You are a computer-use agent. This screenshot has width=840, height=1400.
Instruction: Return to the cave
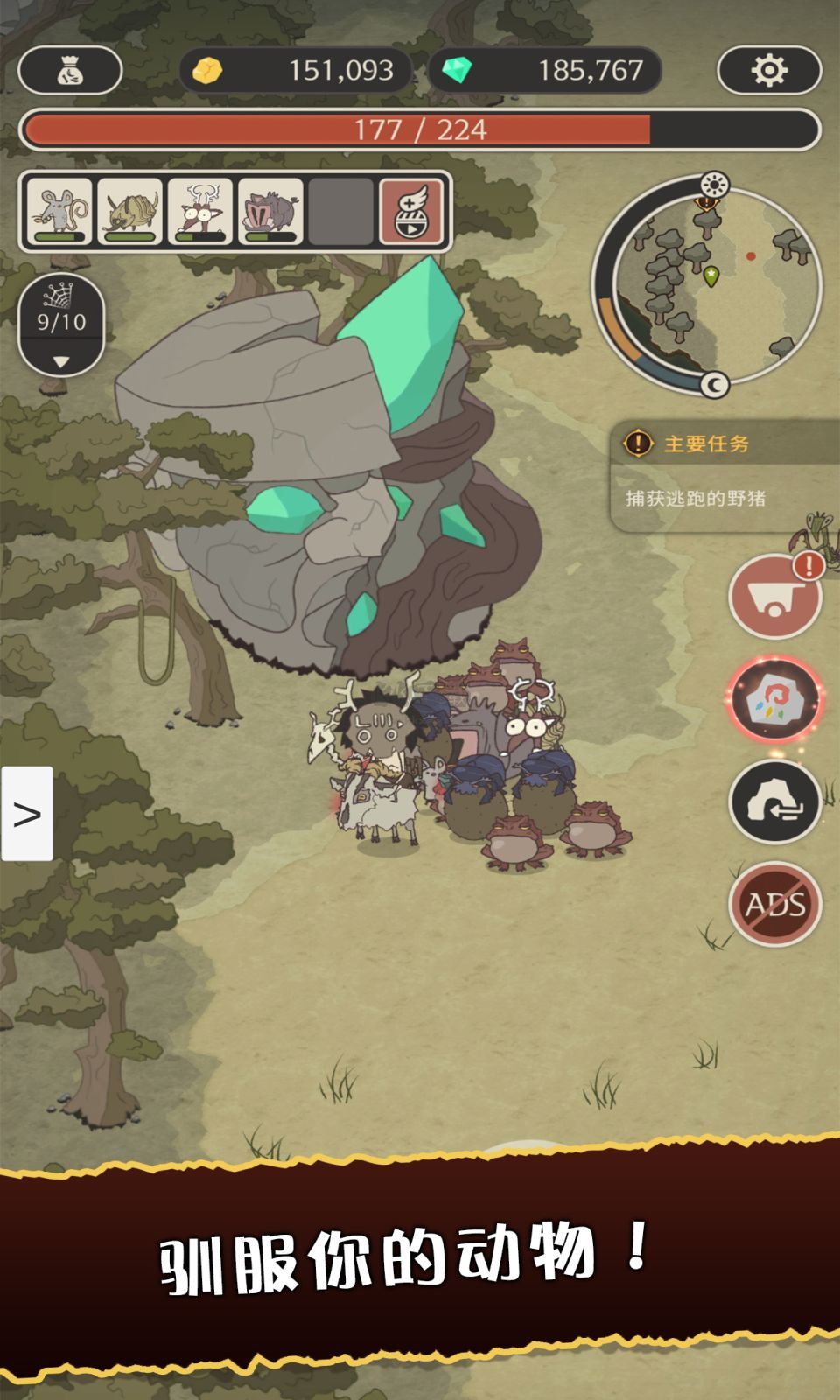pyautogui.click(x=774, y=802)
